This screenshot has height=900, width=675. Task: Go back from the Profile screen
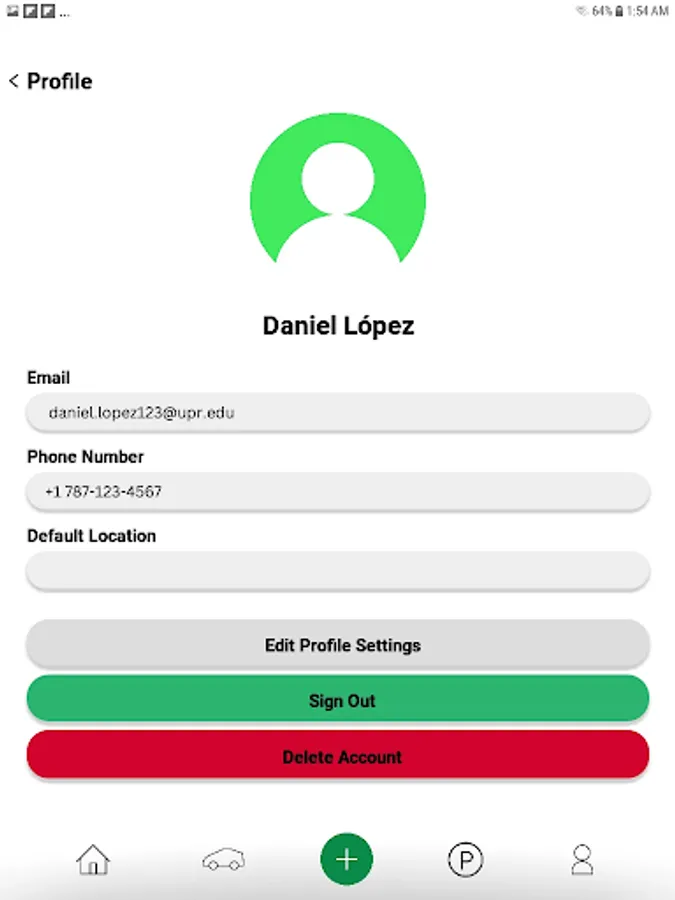tap(14, 81)
